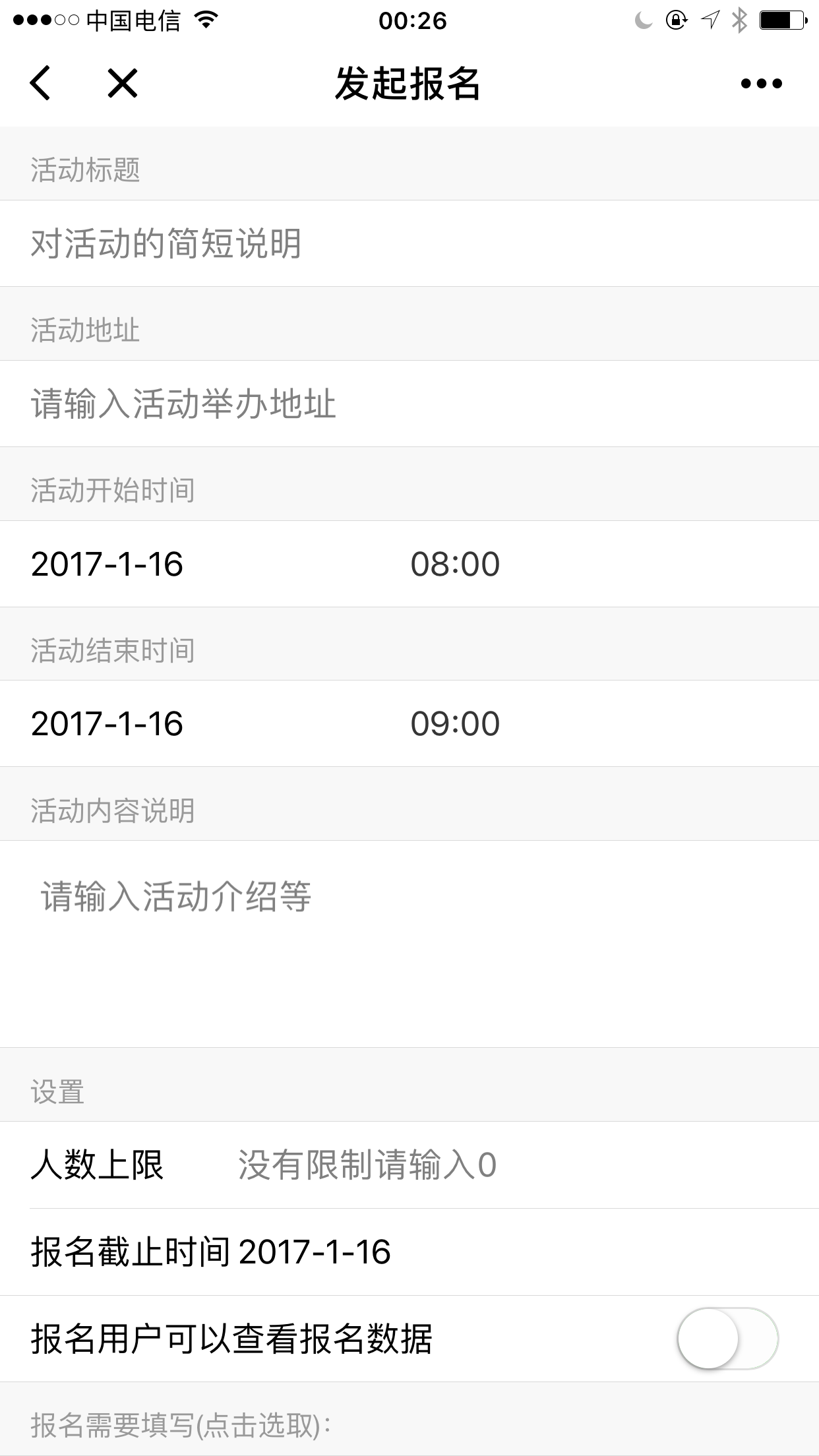Image resolution: width=819 pixels, height=1456 pixels.
Task: Select the 报名截止时间 deadline date
Action: tap(315, 1252)
